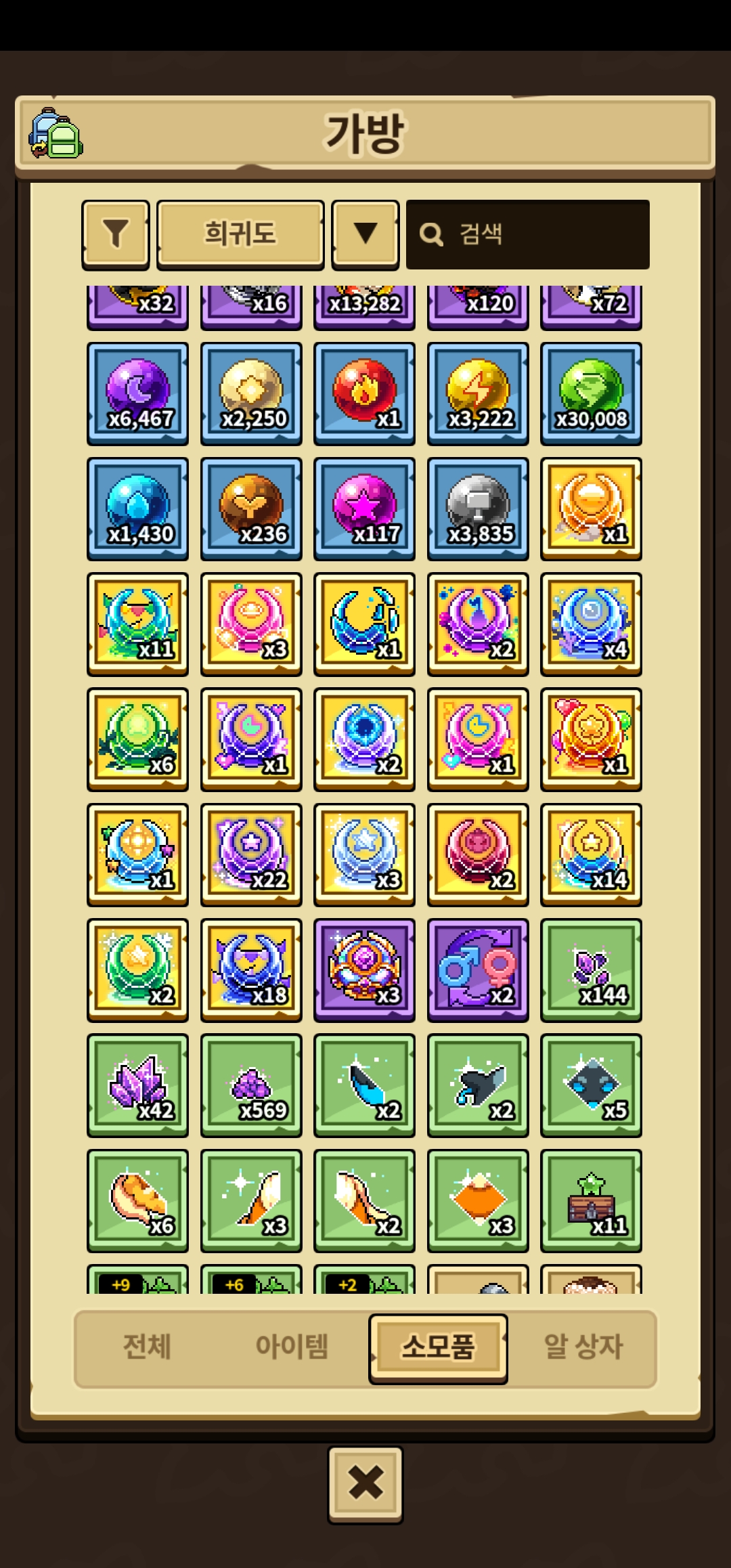Screen dimensions: 731x1568
Task: Select the star treasure chest x11
Action: coord(591,1200)
